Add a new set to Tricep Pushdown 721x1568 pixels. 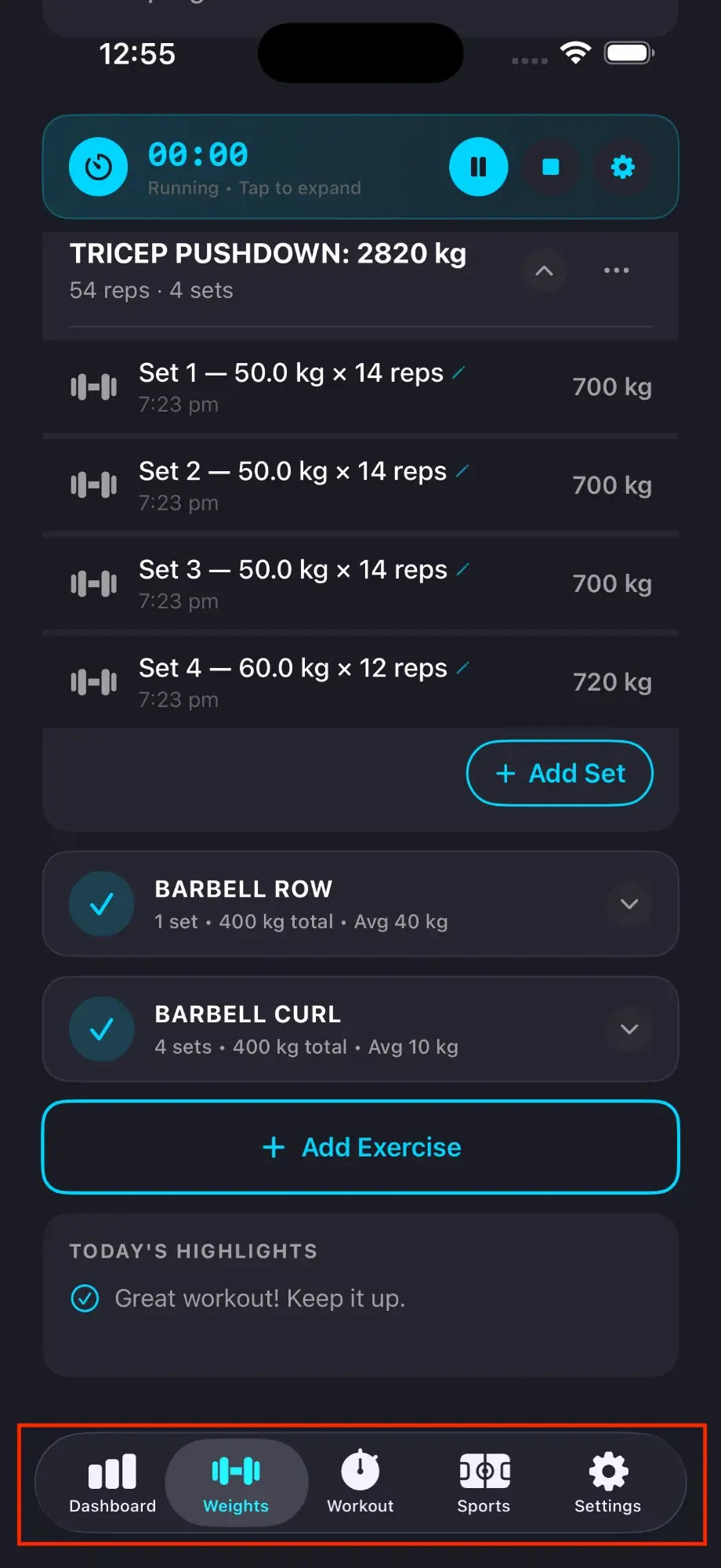(x=559, y=773)
